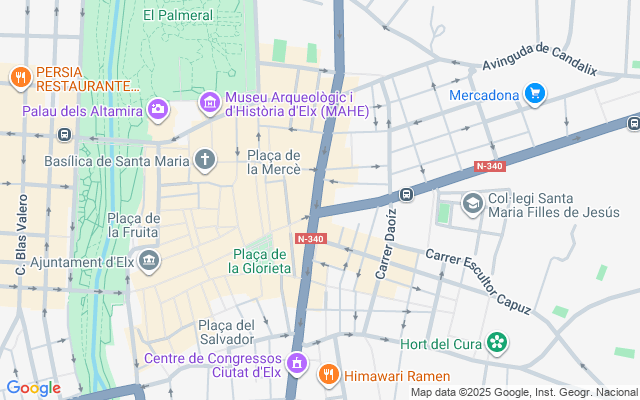Tap the Ajuntament d'Elx town hall pin
Viewport: 640px width, 400px height.
(149, 261)
